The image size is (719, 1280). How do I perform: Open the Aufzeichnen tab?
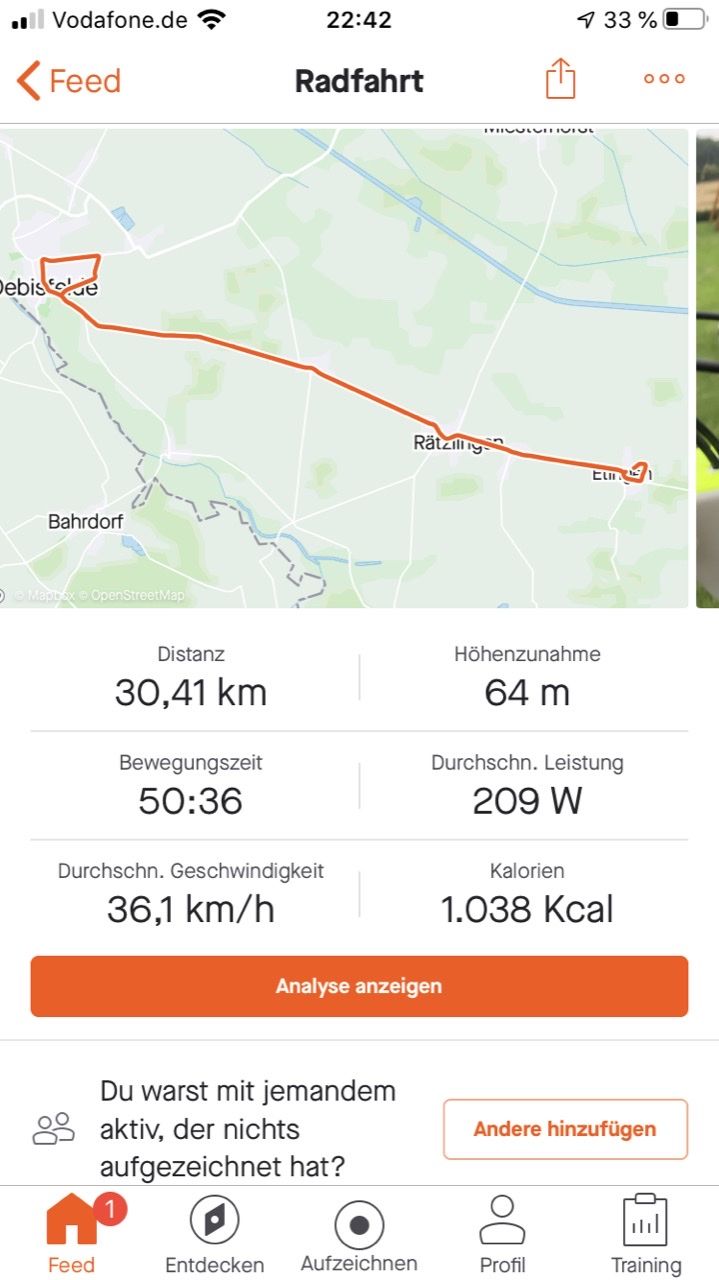(x=359, y=1234)
